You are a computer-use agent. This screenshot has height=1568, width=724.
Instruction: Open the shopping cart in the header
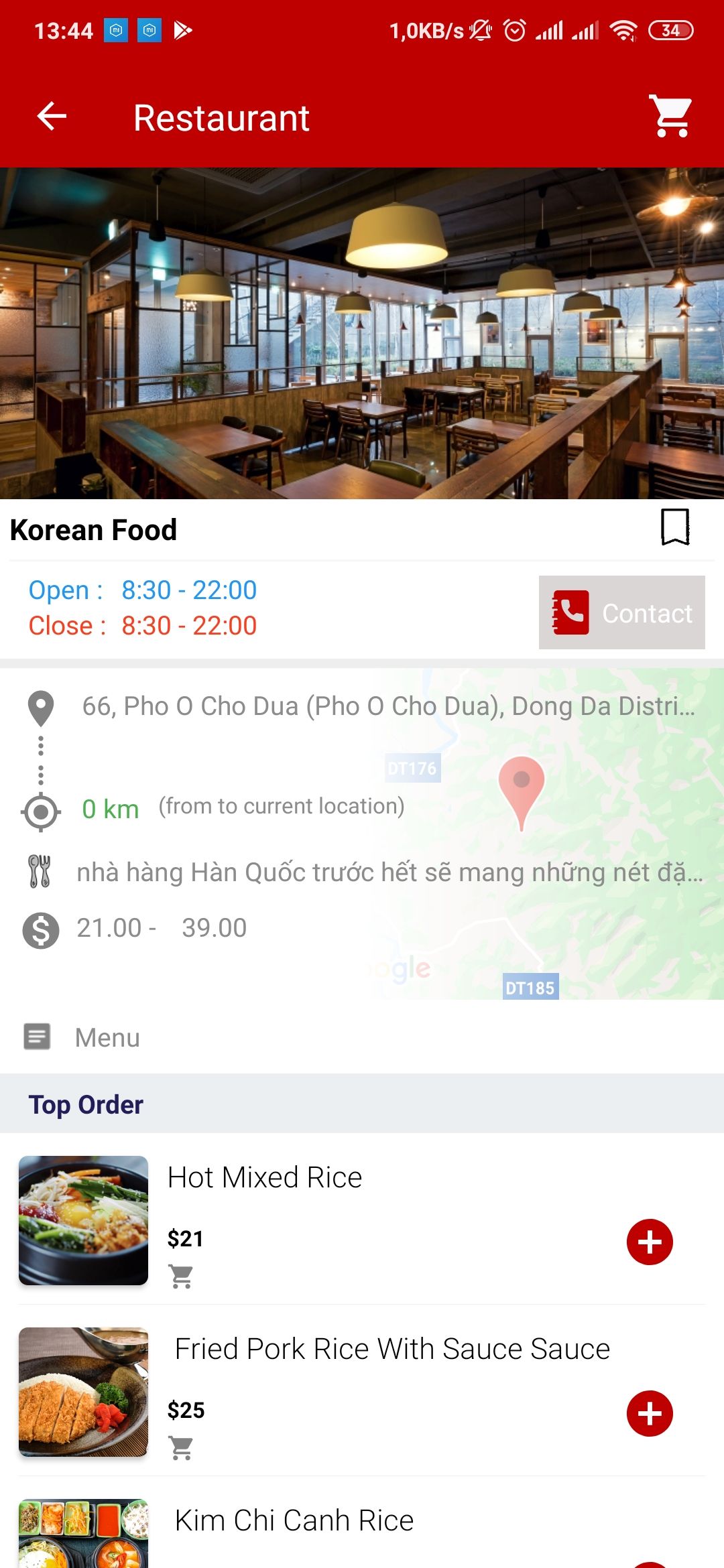pos(671,117)
